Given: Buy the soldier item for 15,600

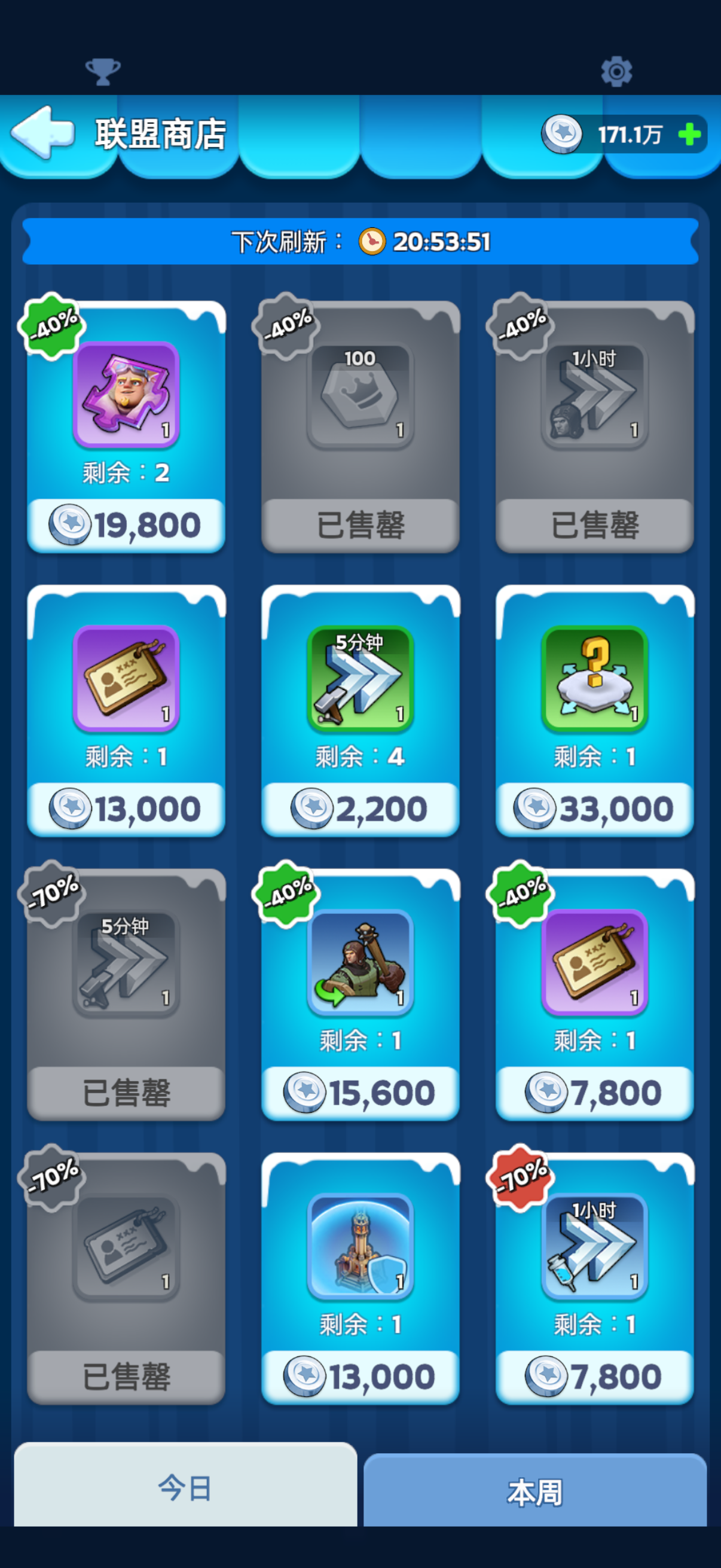Looking at the screenshot, I should 360,1092.
